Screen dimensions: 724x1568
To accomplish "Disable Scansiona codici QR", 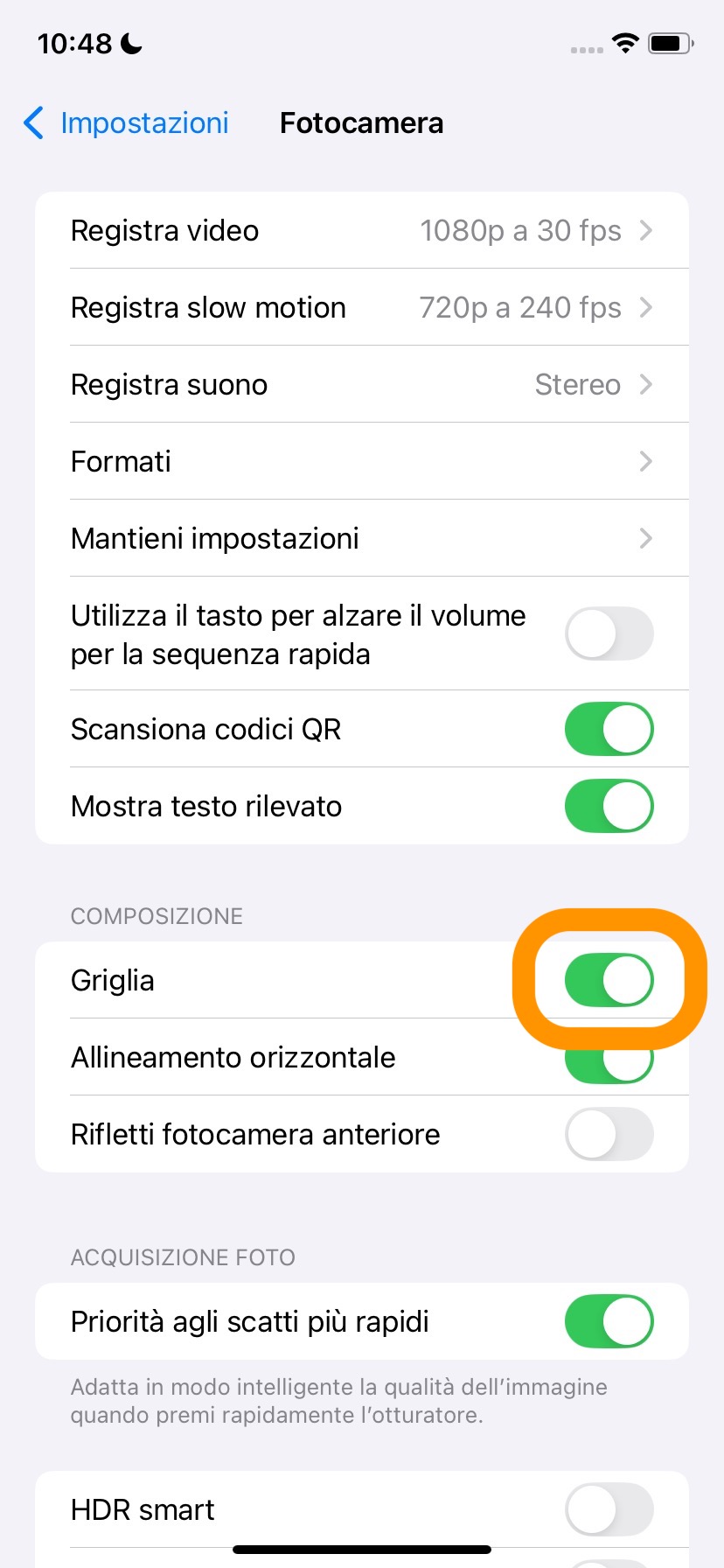I will [609, 730].
